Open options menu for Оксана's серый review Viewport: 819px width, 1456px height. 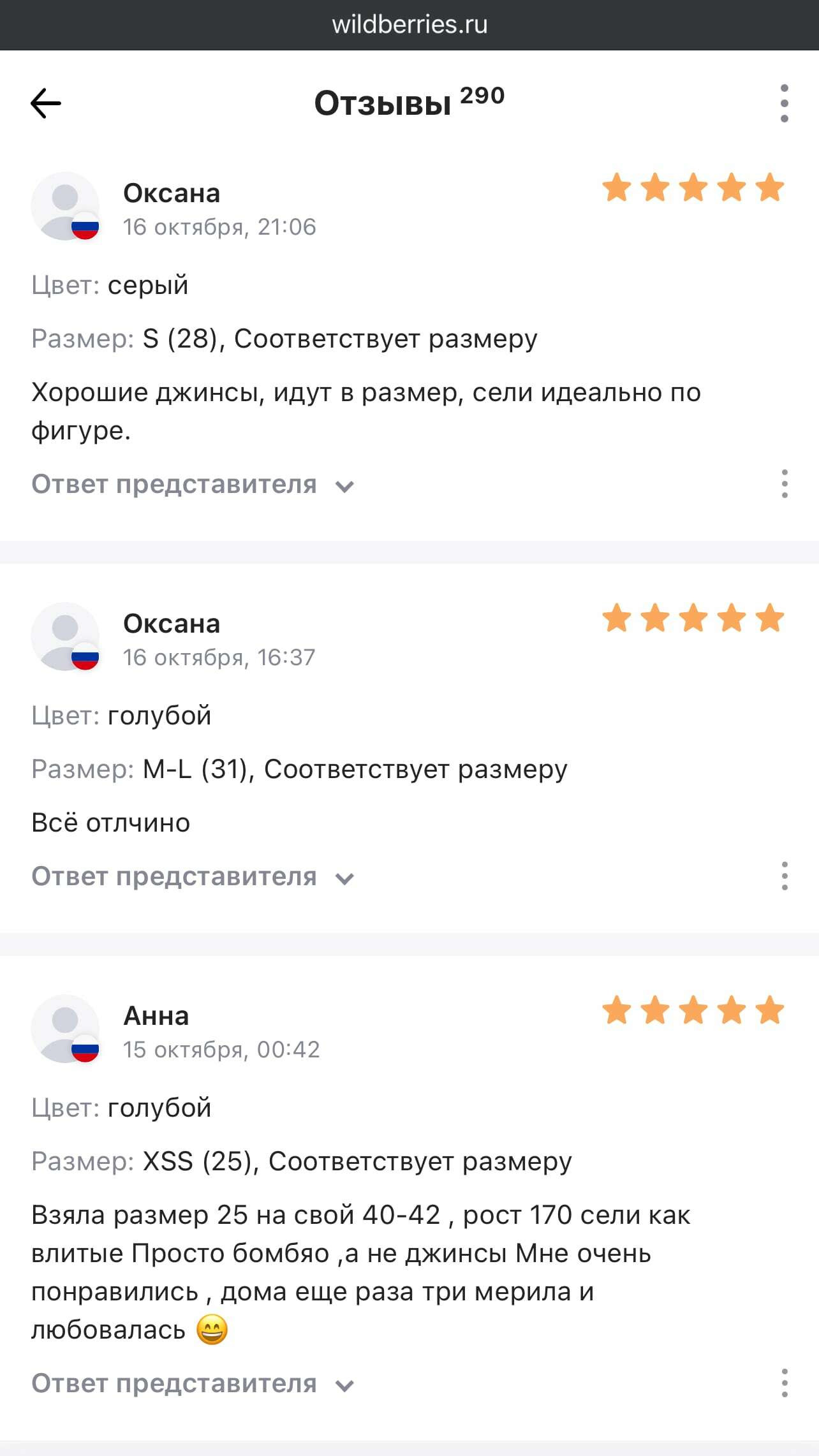point(784,484)
